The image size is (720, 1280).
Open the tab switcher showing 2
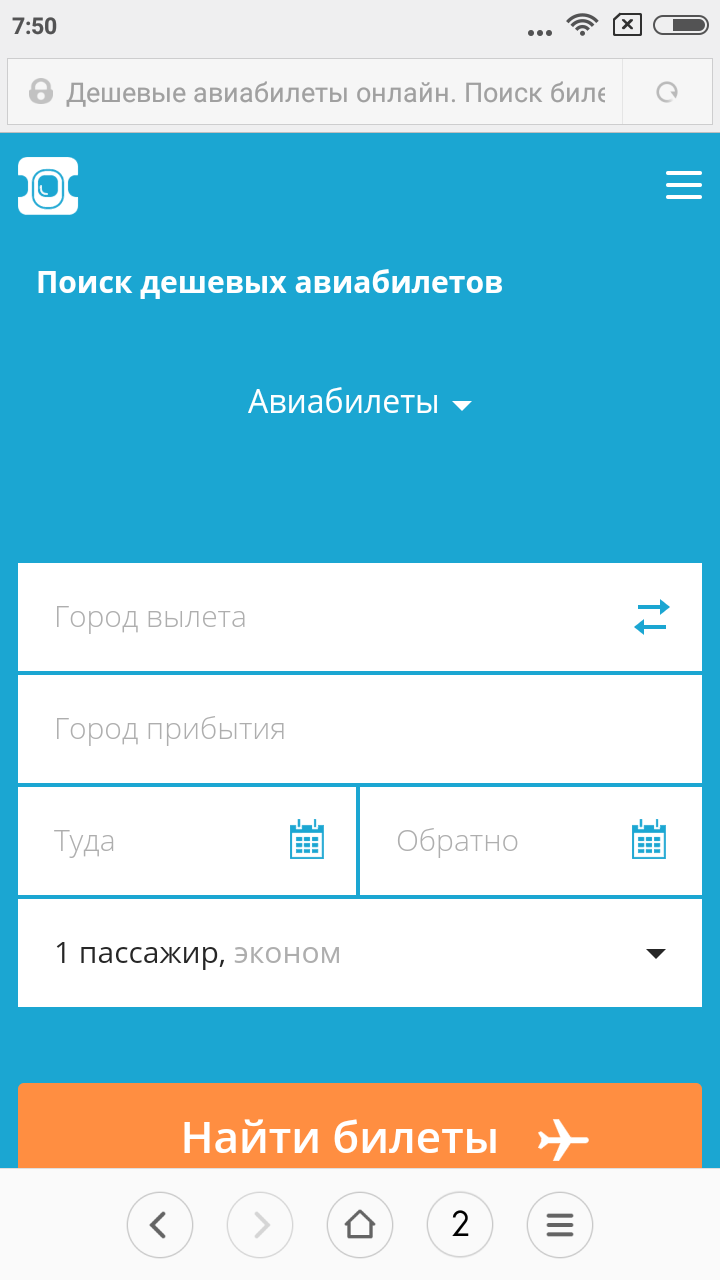point(460,1224)
